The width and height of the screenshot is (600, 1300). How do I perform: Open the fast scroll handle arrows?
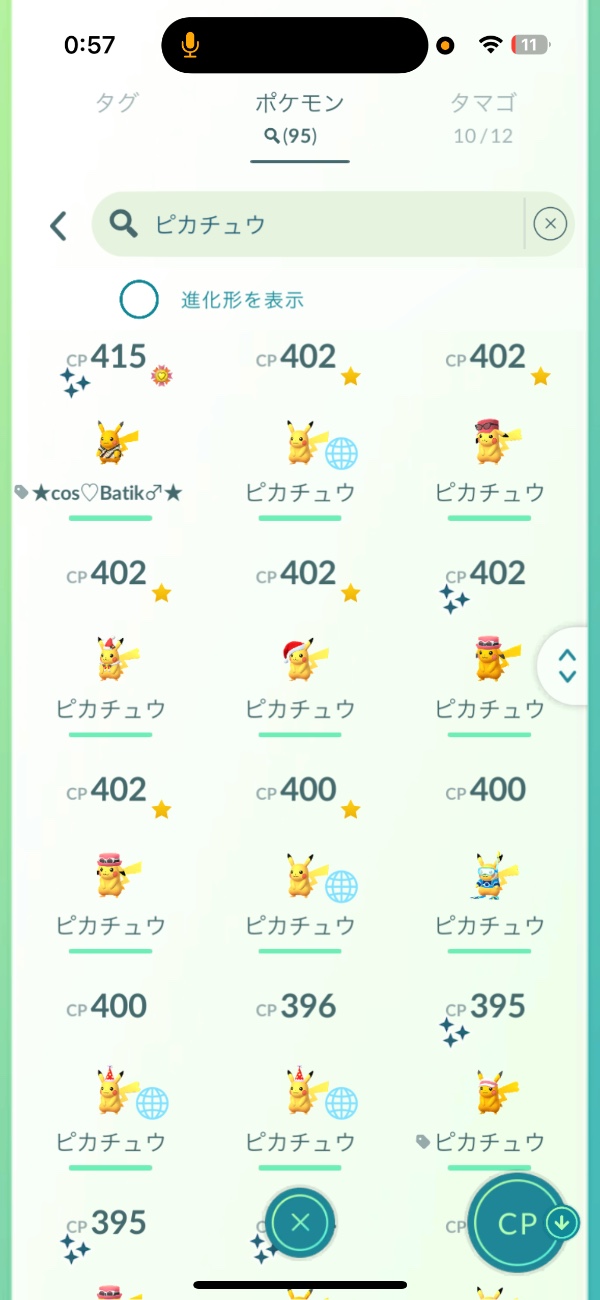tap(567, 666)
